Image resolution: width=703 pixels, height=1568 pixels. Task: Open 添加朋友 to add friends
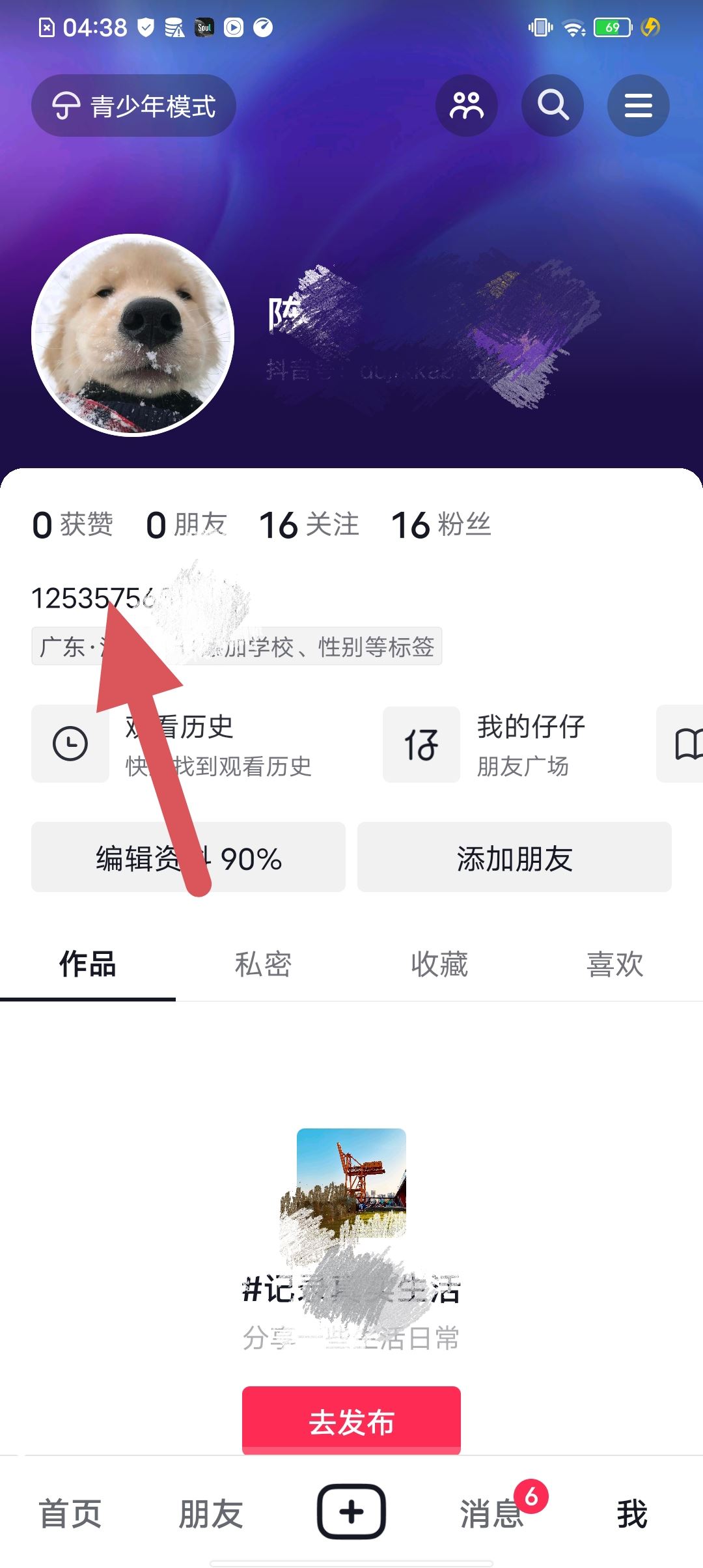coord(514,858)
